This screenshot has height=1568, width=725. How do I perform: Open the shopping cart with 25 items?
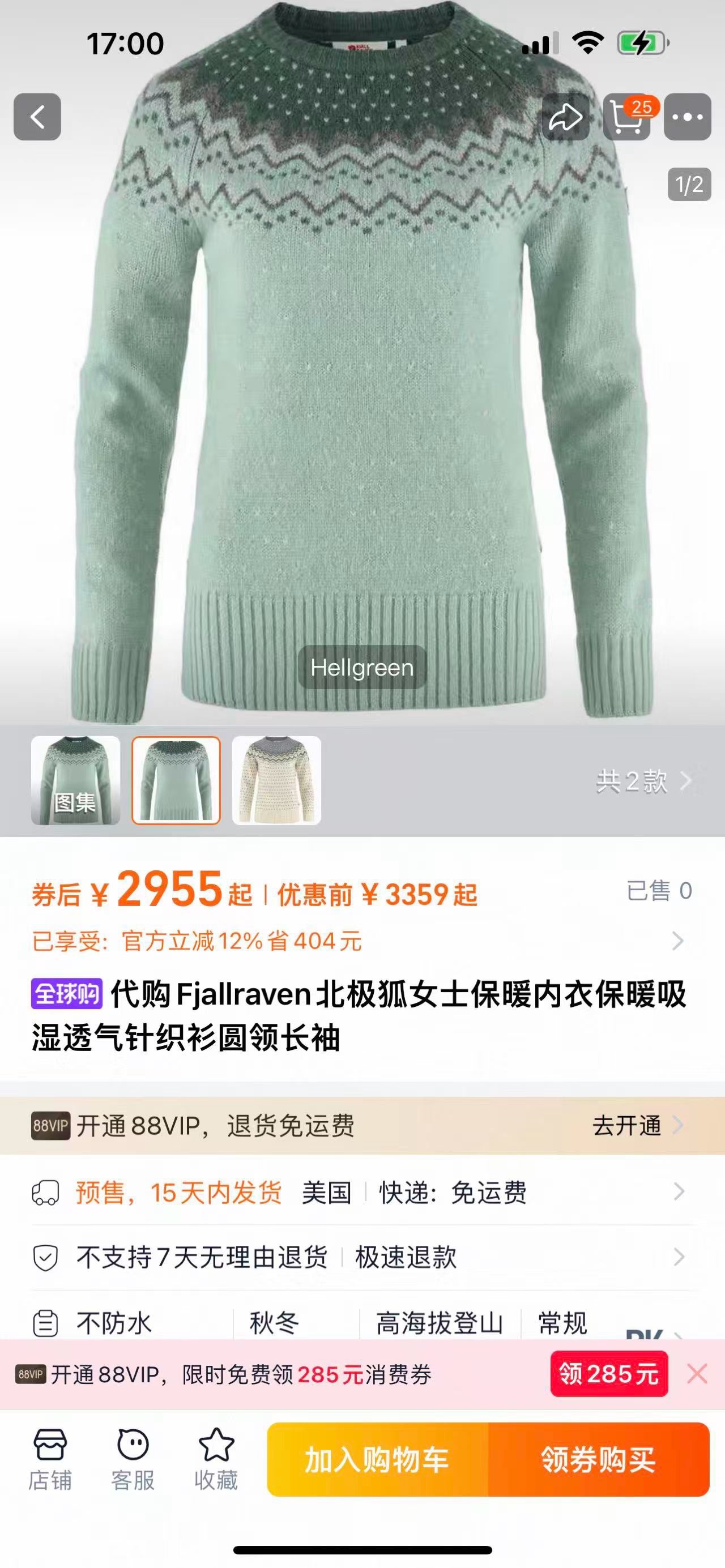click(627, 117)
